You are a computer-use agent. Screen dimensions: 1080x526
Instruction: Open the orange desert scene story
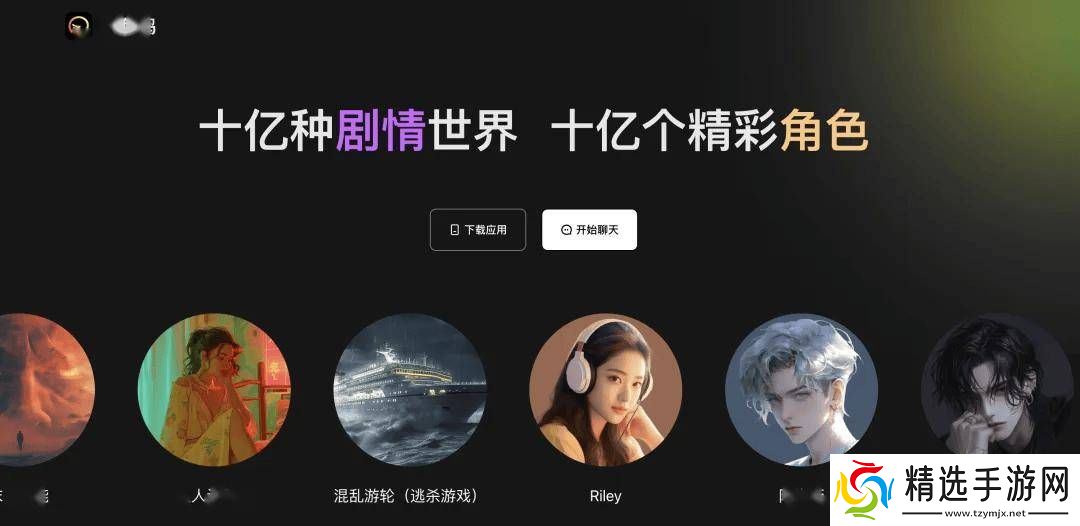[x=40, y=390]
